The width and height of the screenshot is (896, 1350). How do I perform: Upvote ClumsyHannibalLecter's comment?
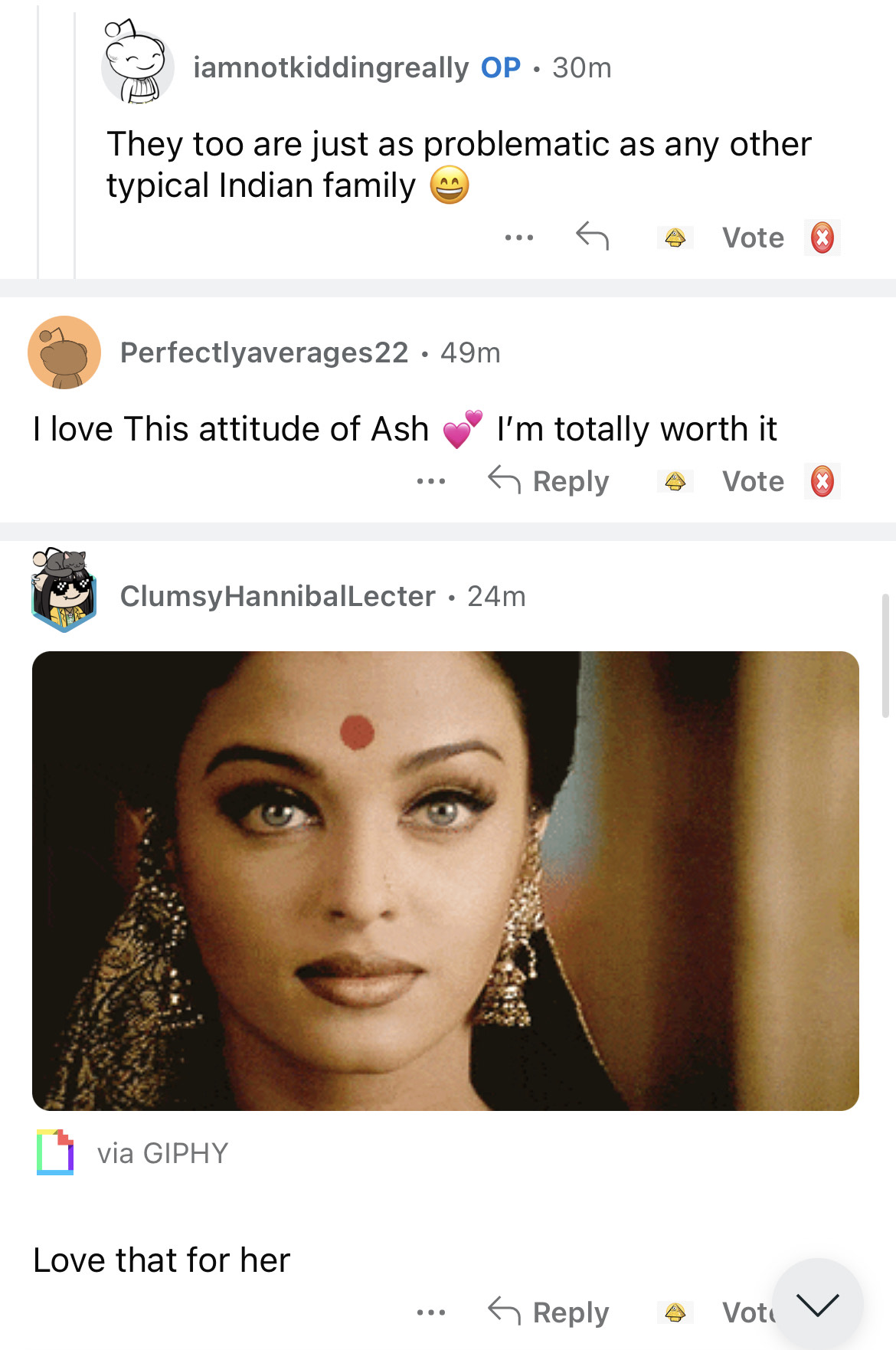click(675, 1312)
